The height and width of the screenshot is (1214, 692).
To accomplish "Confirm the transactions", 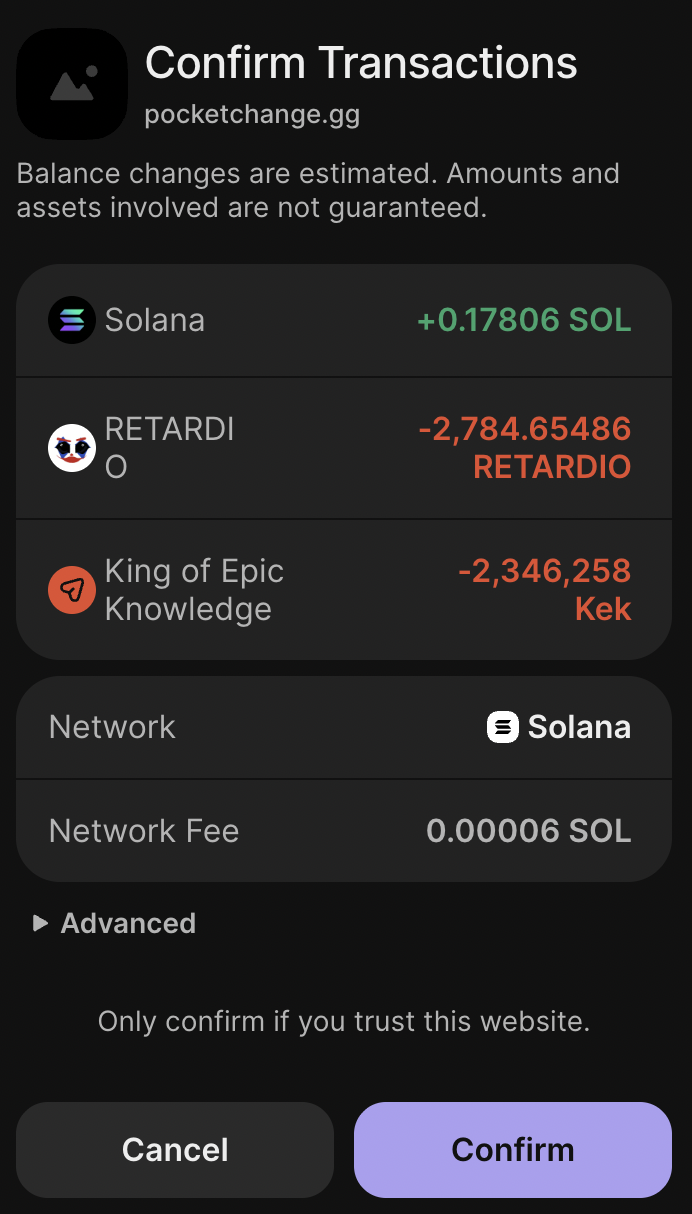I will (x=512, y=1149).
